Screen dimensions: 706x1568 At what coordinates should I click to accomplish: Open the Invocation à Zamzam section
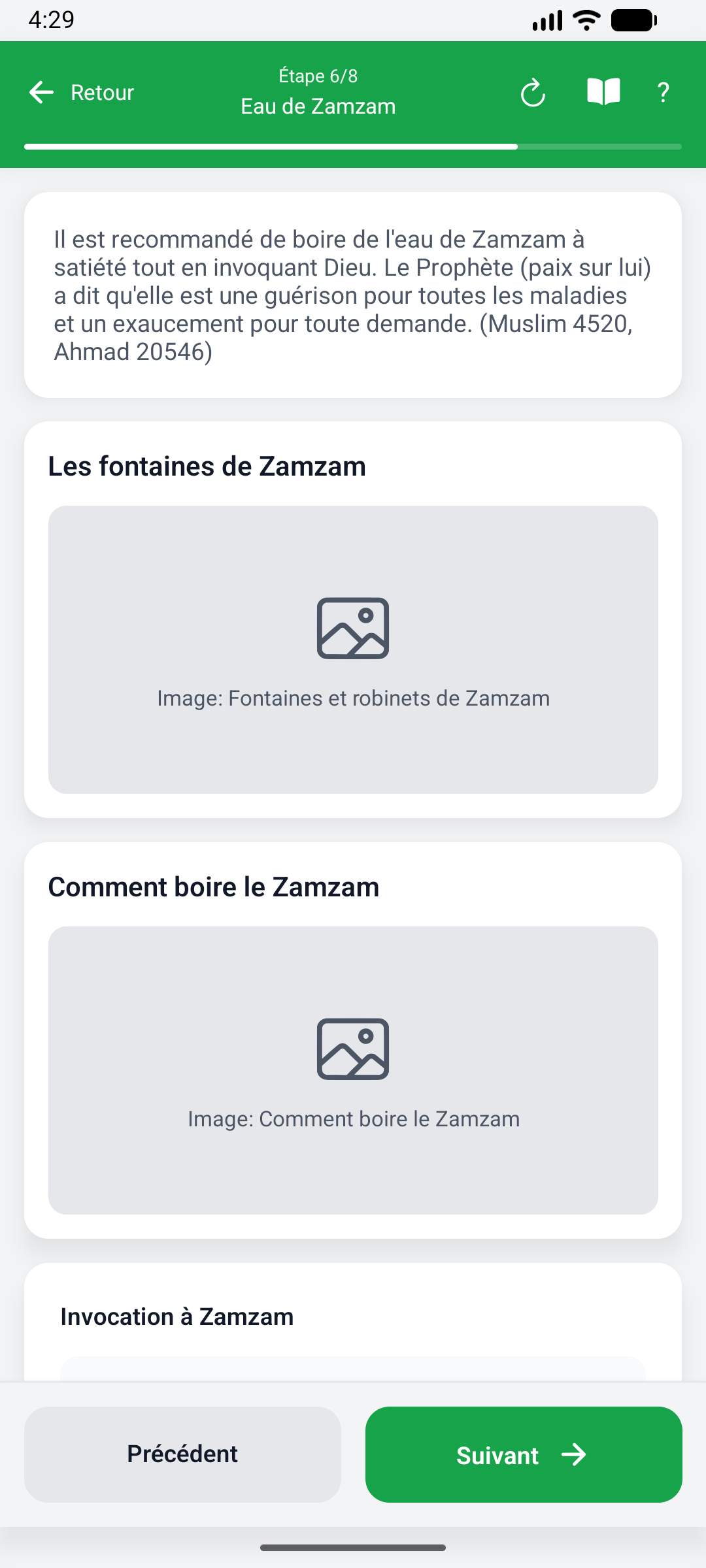point(177,1316)
